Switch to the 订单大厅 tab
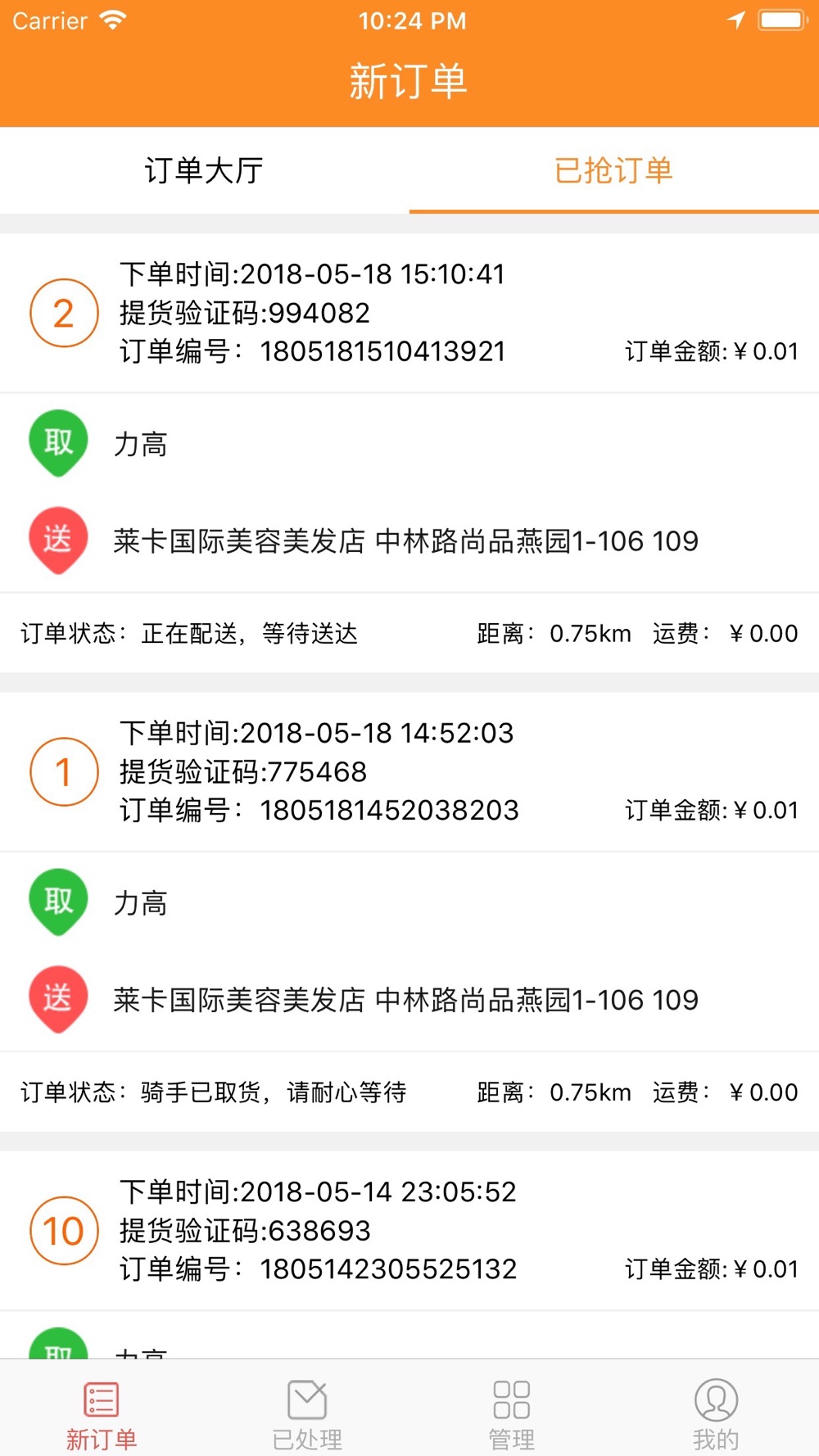The image size is (819, 1456). (204, 170)
